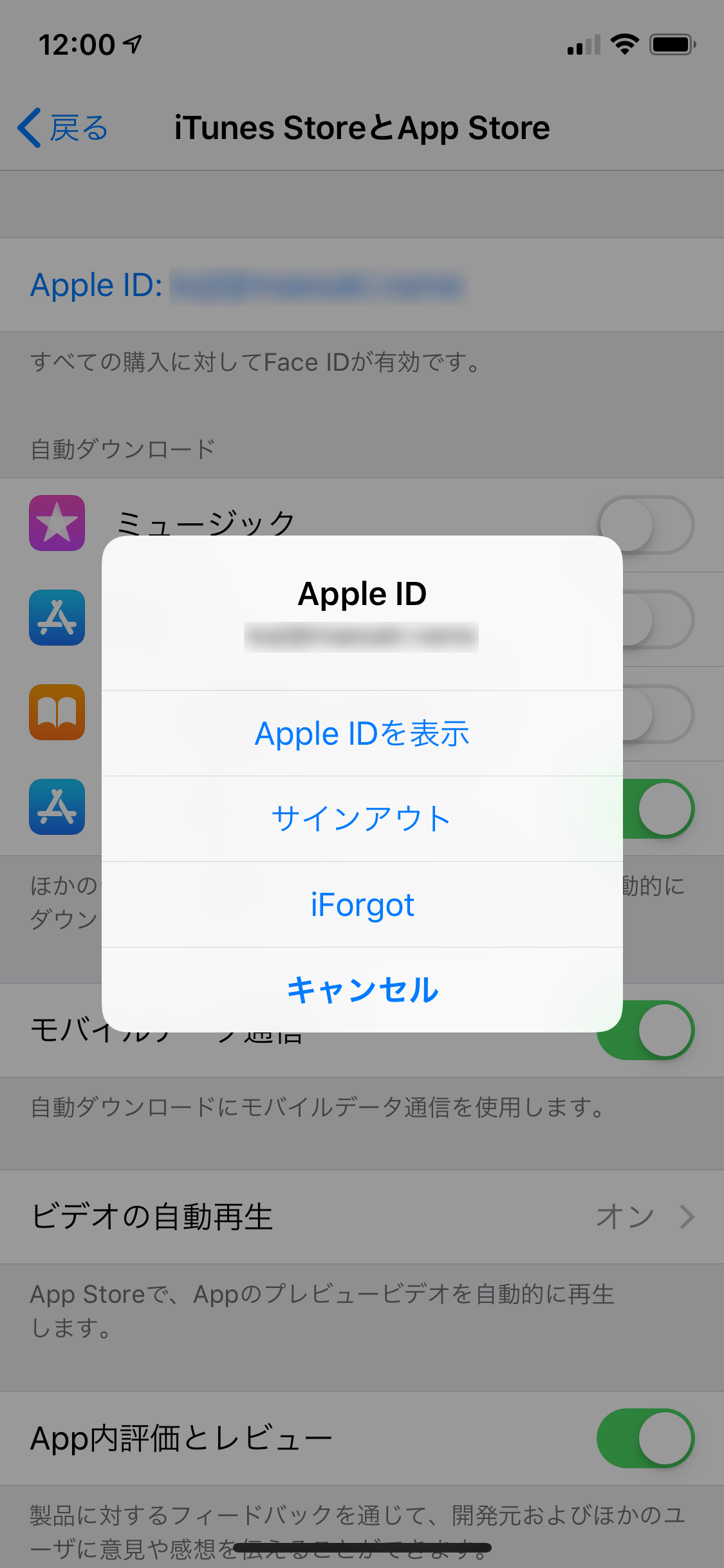Open the iForgot option
The height and width of the screenshot is (1568, 724).
click(x=362, y=904)
